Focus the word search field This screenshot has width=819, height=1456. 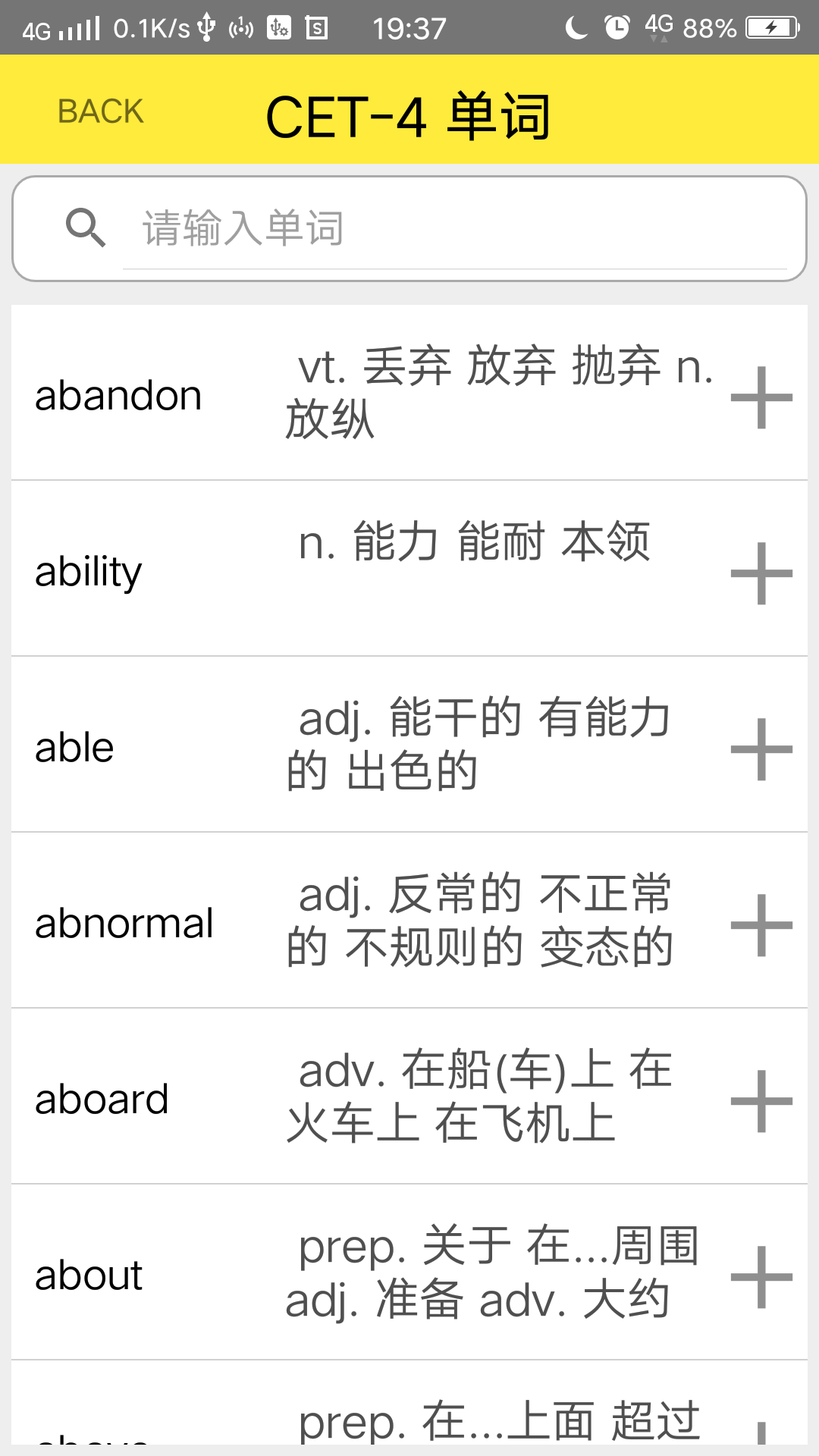coord(455,228)
